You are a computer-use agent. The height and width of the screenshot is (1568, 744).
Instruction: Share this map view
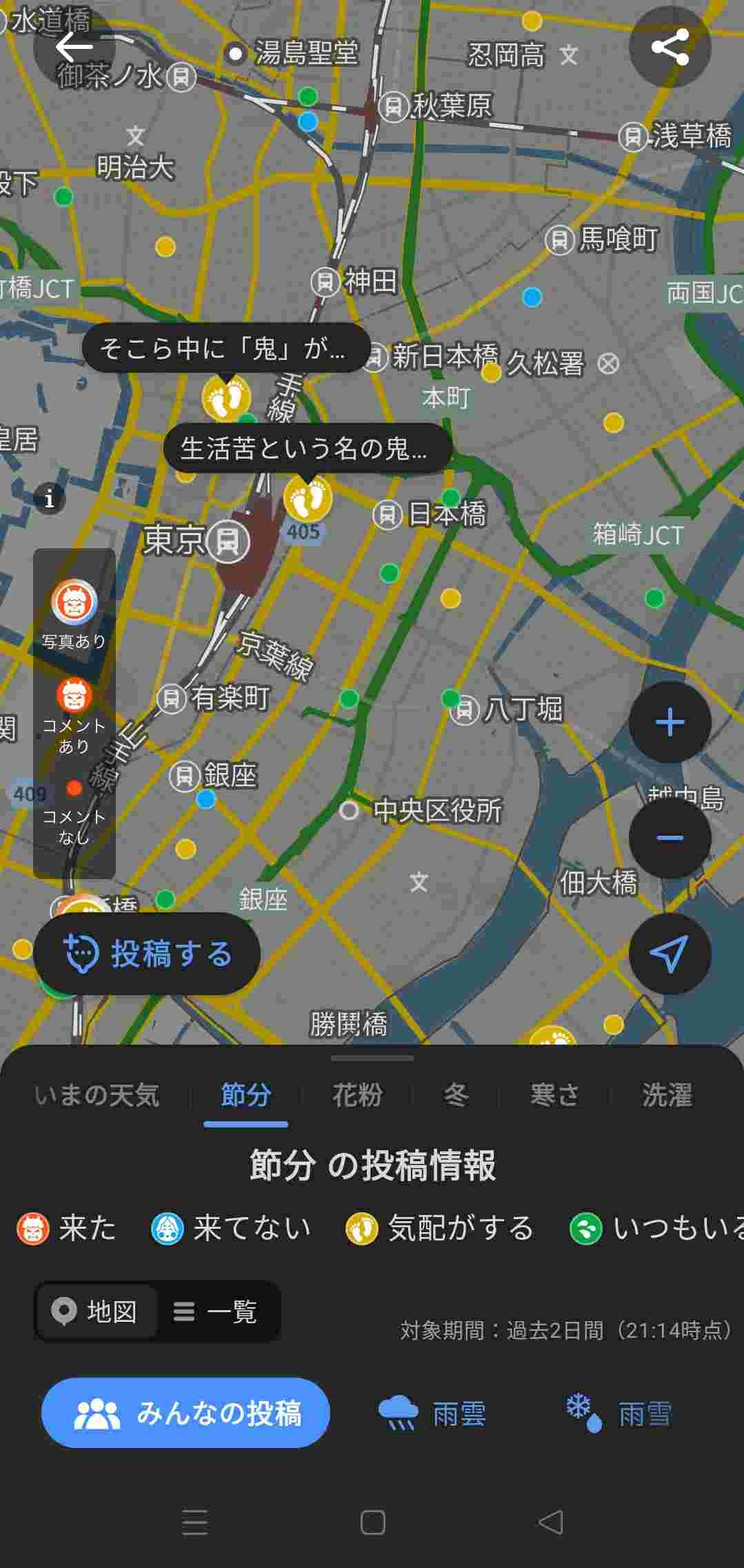coord(670,47)
